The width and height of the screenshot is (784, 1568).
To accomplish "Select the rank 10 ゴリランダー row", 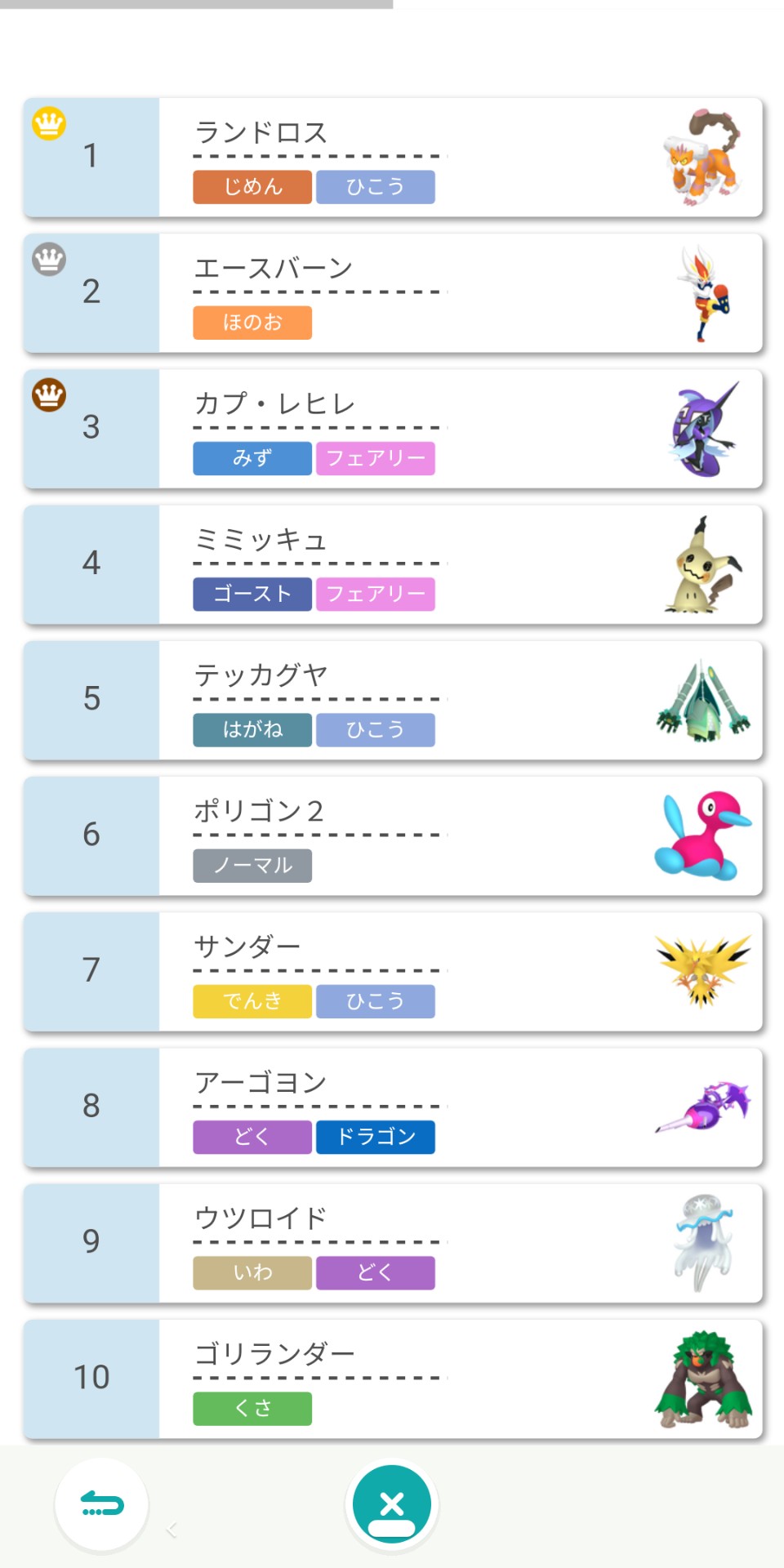I will [393, 1379].
